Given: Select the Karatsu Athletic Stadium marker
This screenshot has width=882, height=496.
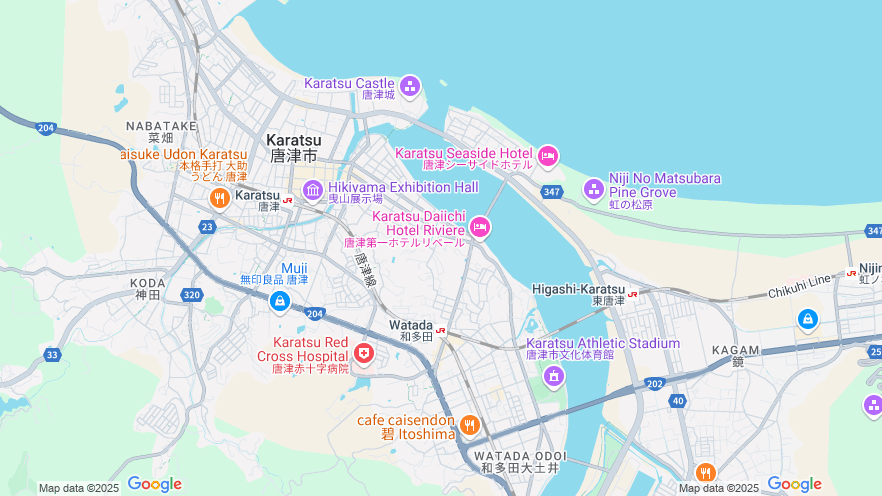Looking at the screenshot, I should pos(553,376).
